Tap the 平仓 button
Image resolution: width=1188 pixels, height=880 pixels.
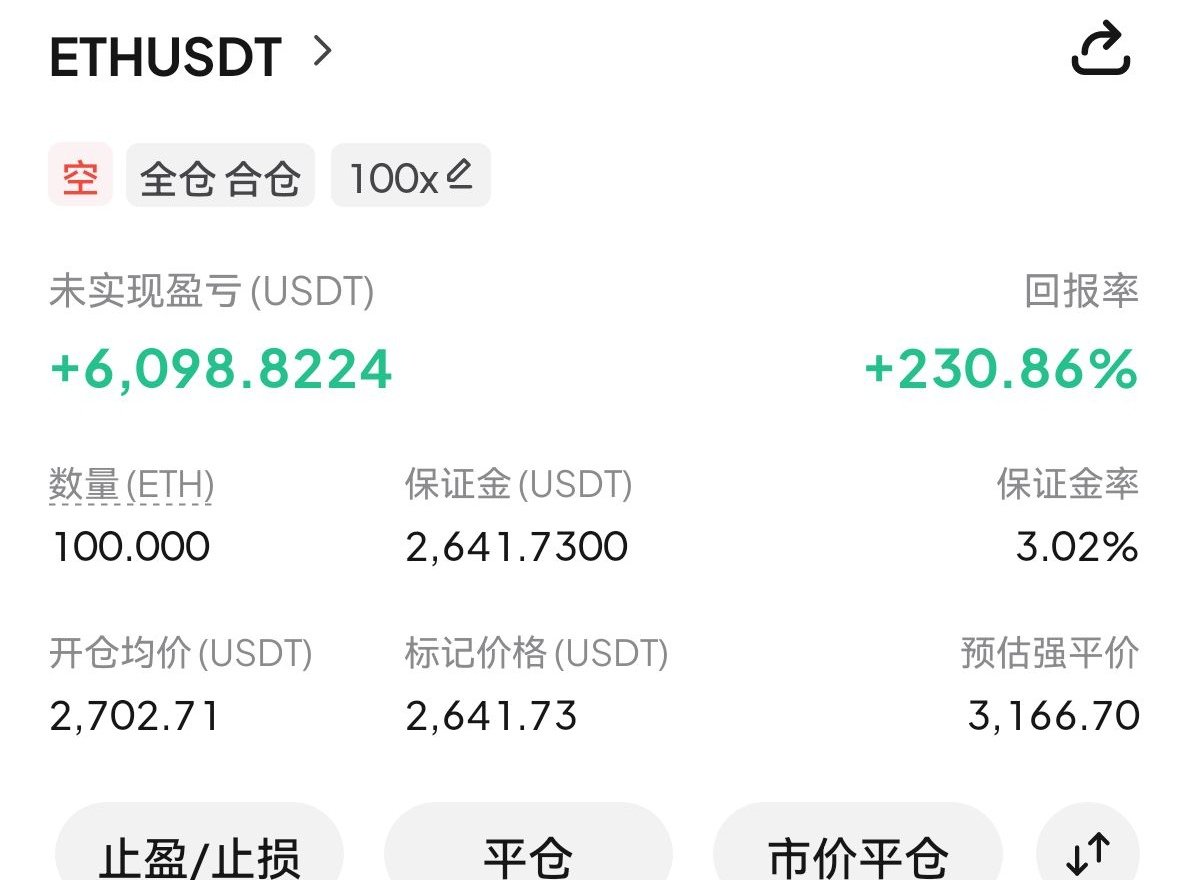(528, 852)
